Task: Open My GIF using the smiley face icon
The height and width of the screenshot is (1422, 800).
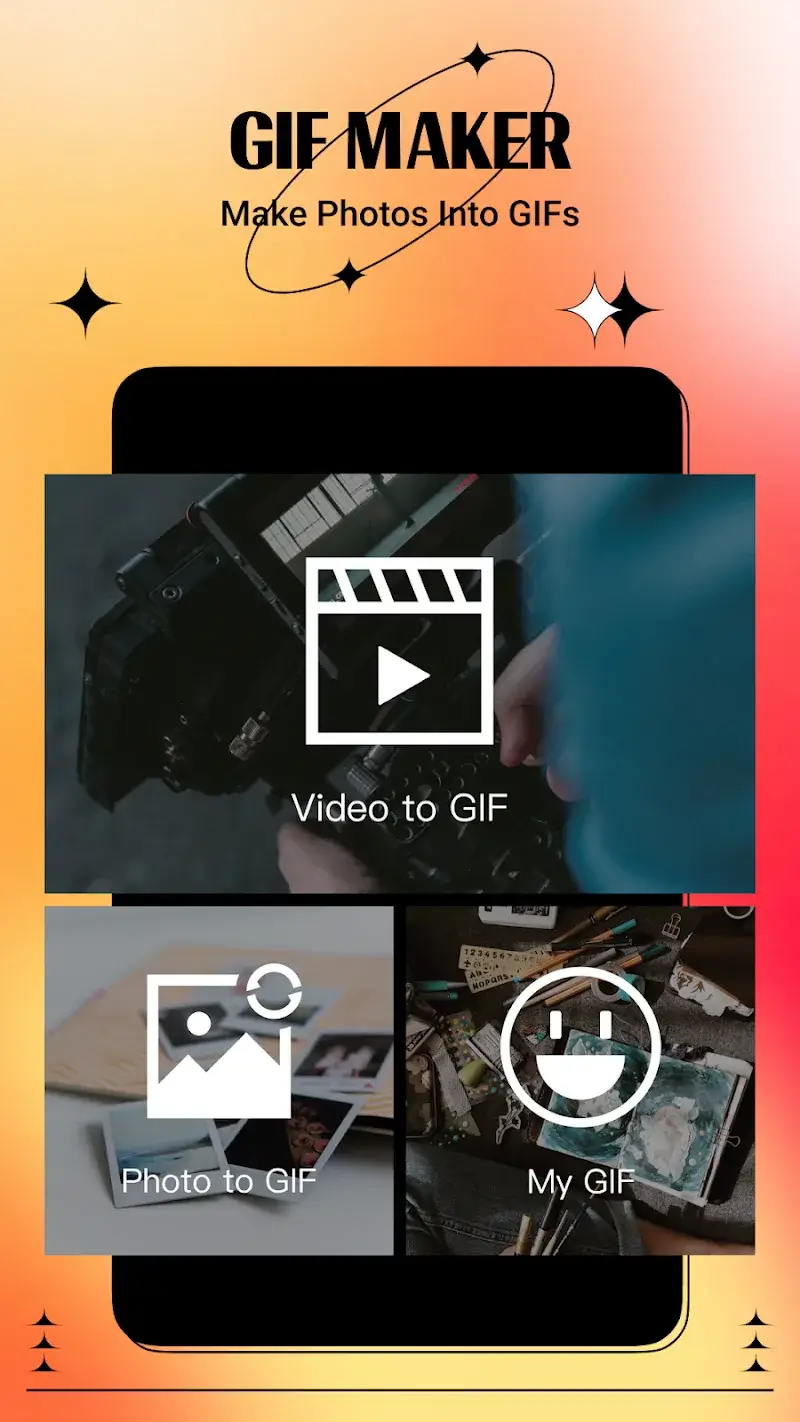Action: (578, 1045)
